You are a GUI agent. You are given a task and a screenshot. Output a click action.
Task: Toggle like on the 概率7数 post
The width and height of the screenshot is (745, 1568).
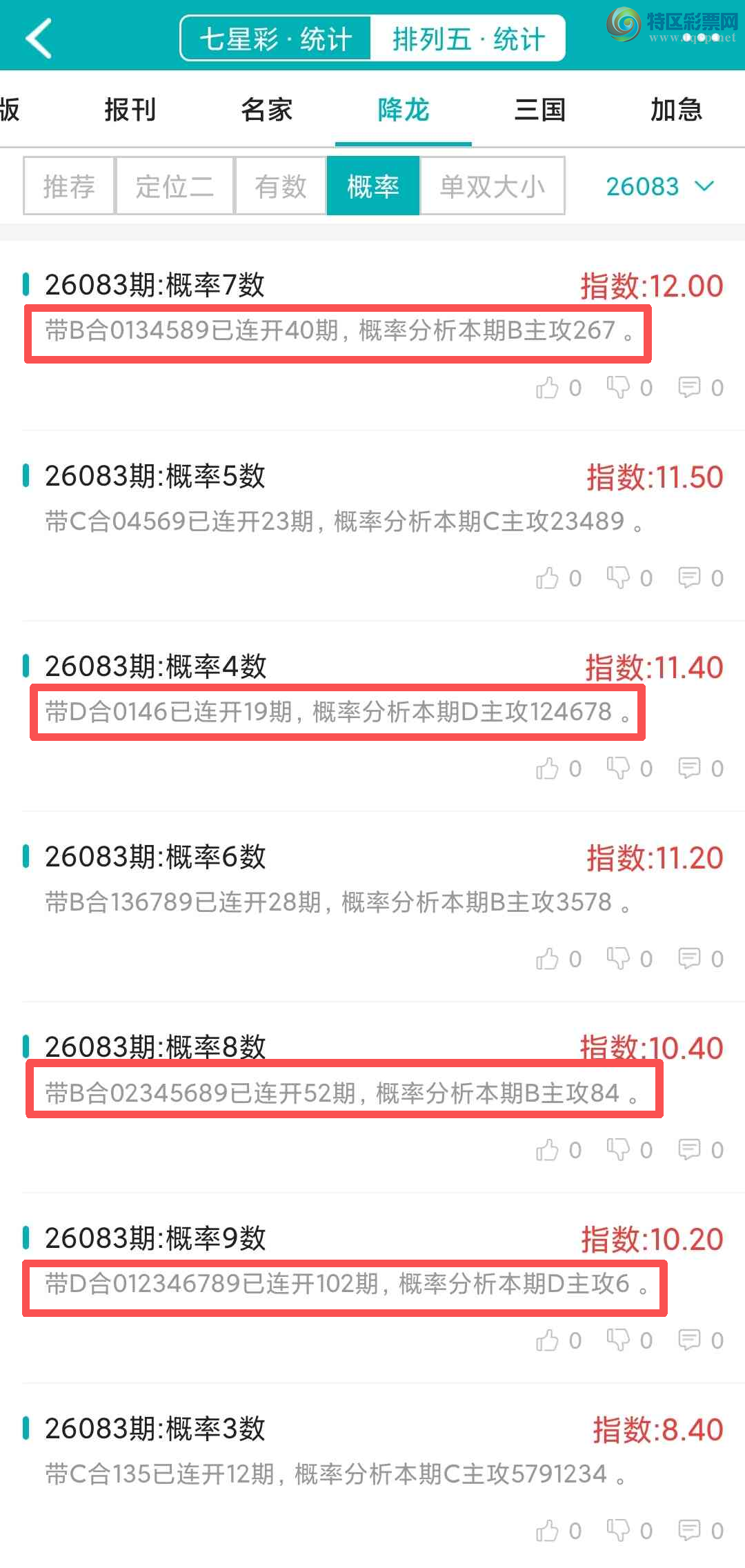coord(548,388)
